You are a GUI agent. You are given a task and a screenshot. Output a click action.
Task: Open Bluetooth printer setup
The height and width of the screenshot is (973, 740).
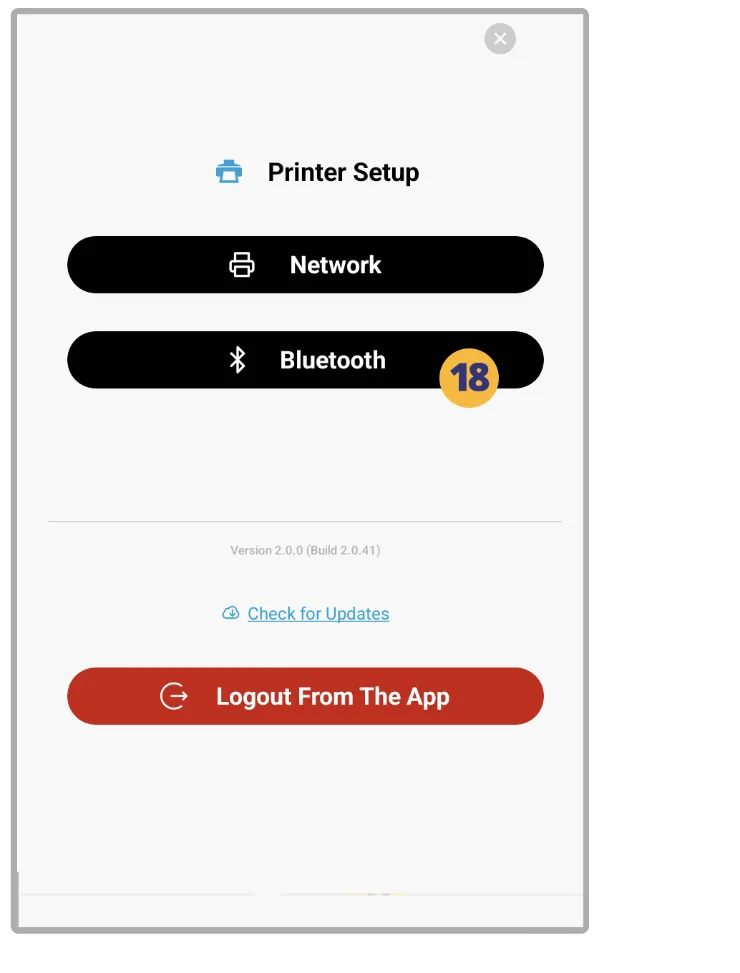pos(305,360)
